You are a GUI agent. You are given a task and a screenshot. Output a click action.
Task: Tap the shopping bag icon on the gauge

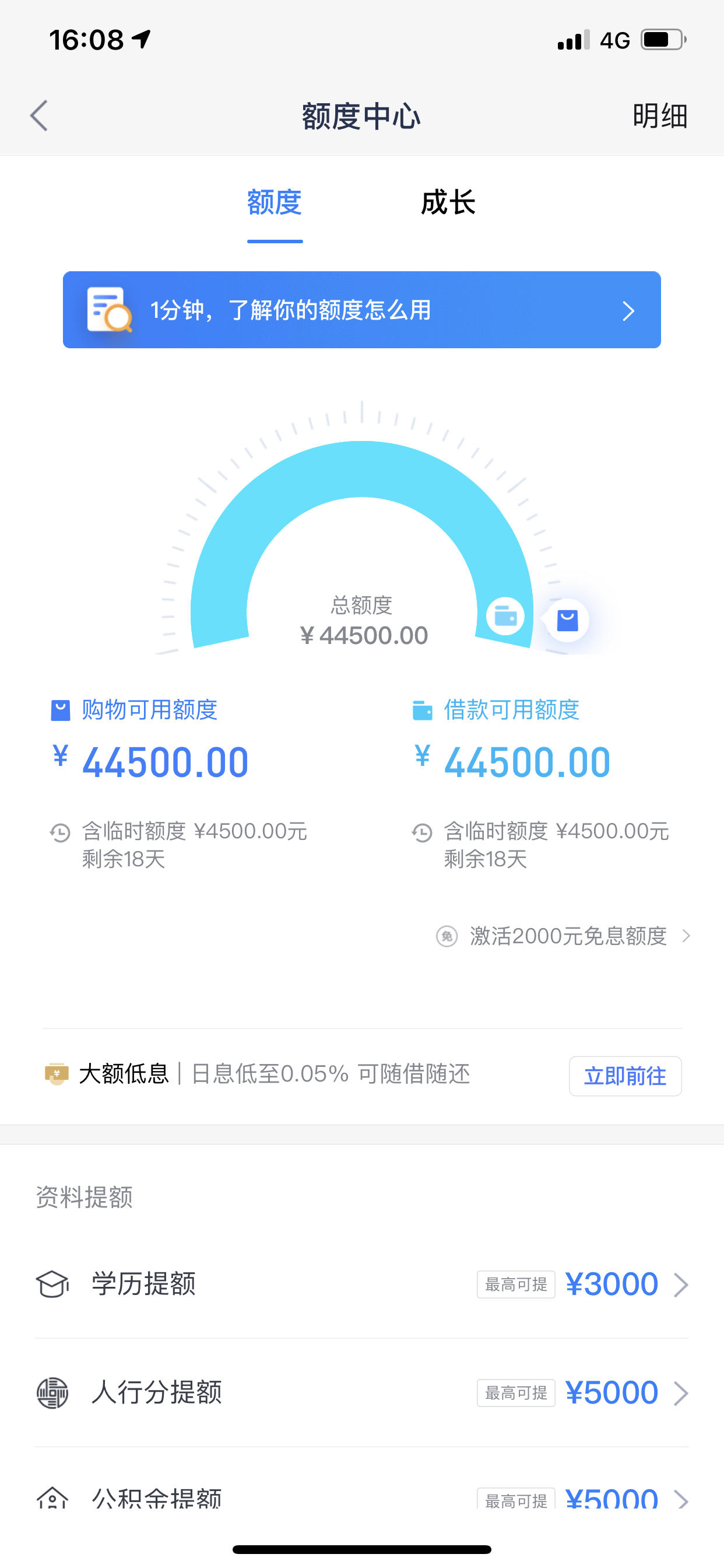point(567,620)
